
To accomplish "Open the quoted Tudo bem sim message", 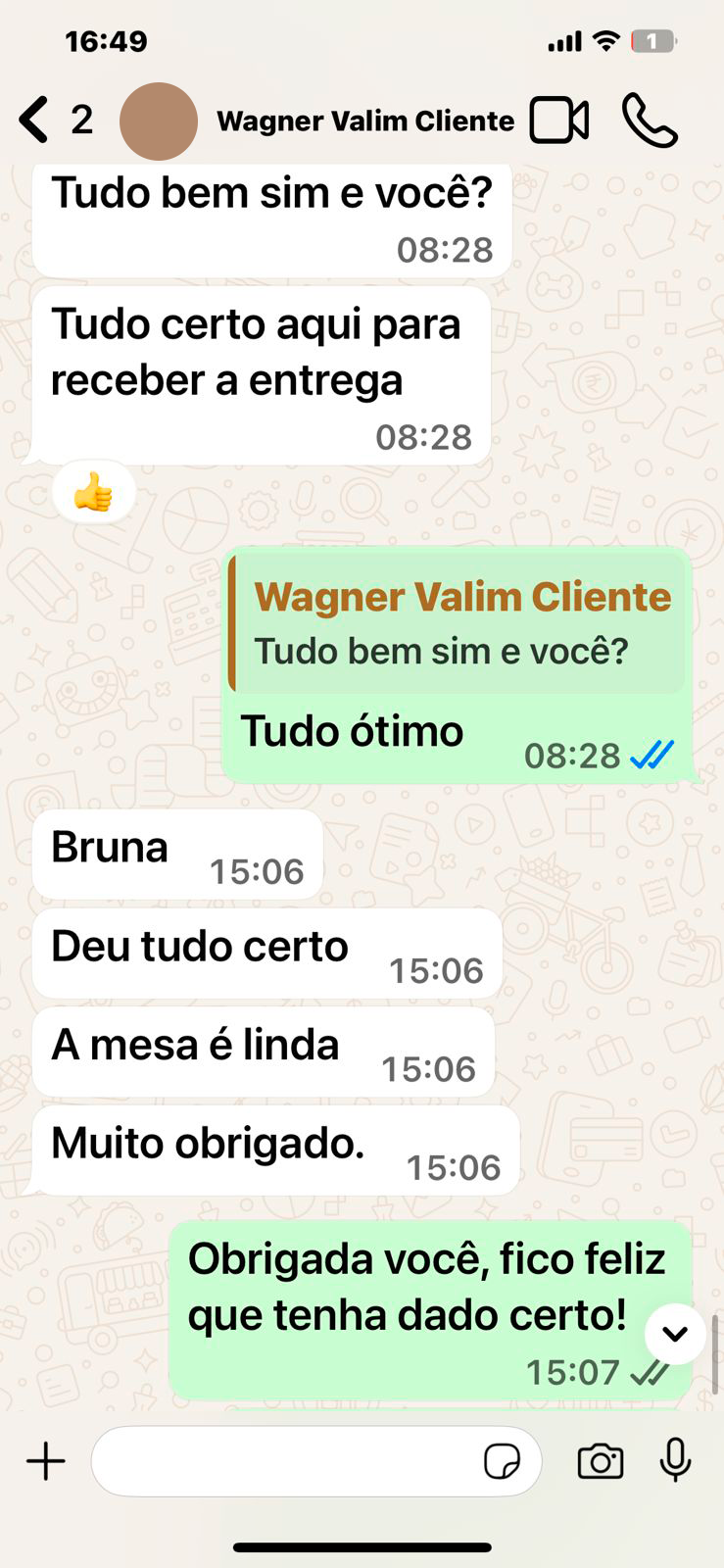I will click(x=456, y=621).
